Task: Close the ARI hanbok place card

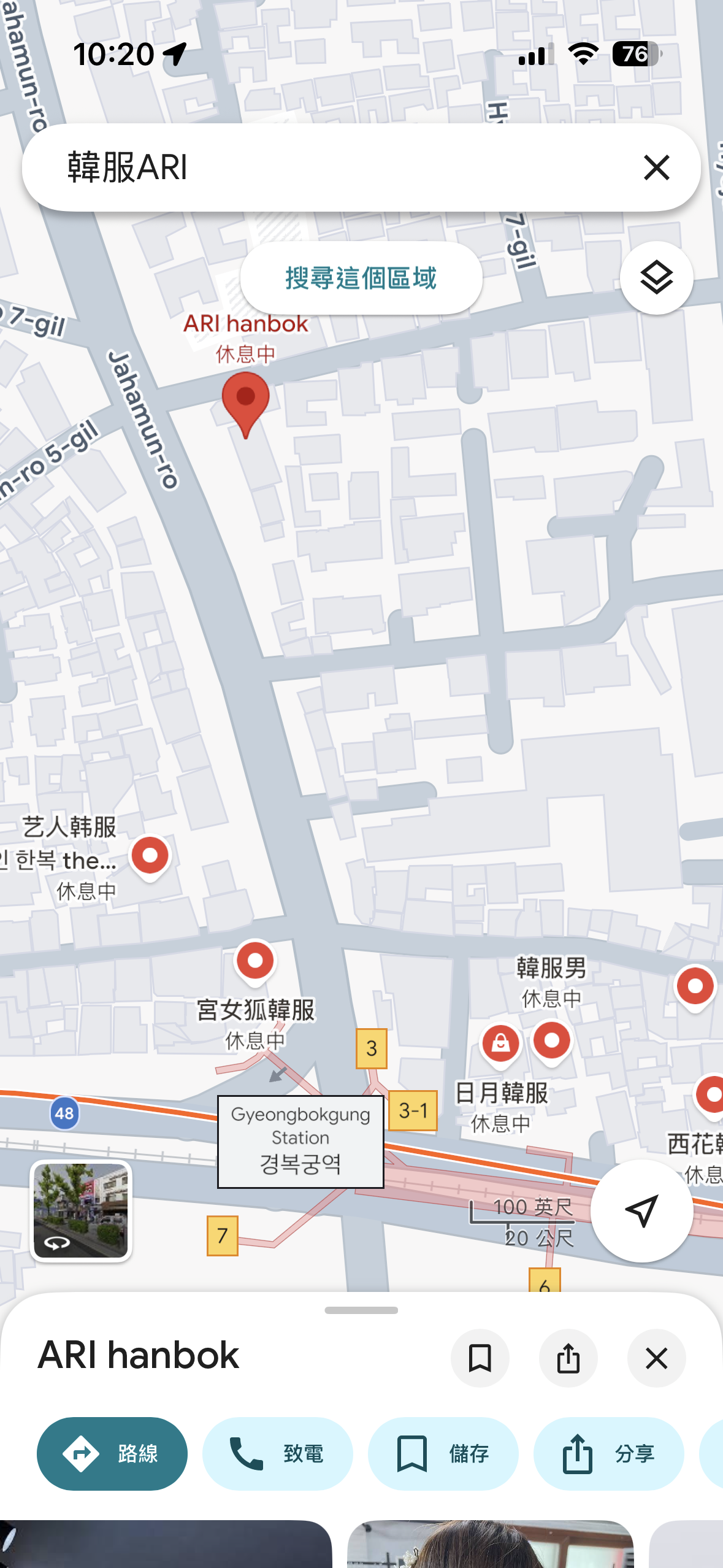Action: pyautogui.click(x=656, y=1358)
